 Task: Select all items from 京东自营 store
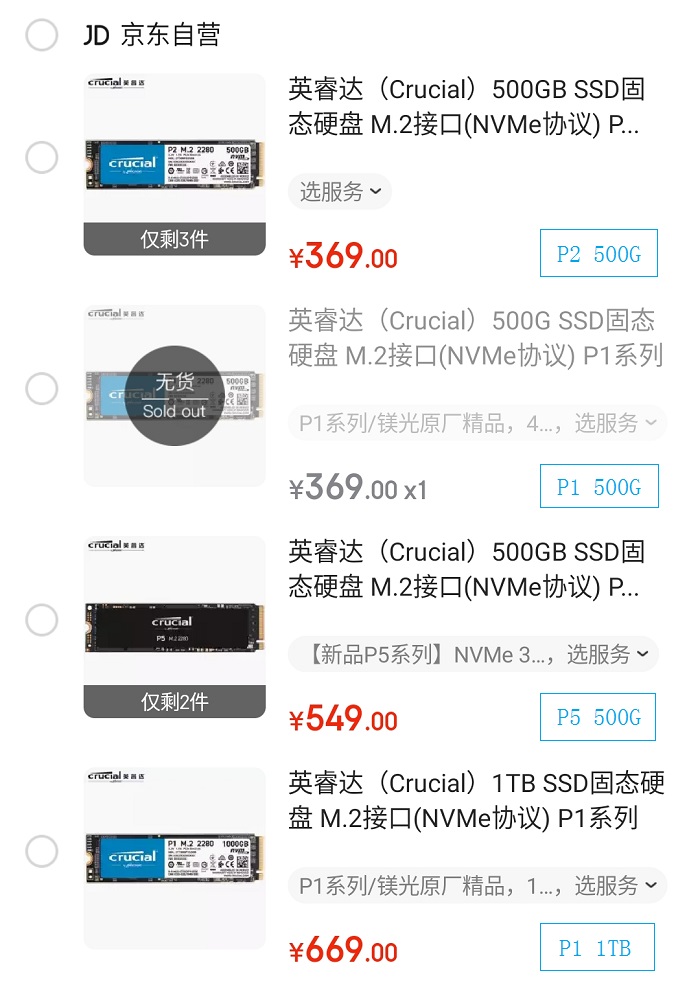pyautogui.click(x=42, y=35)
